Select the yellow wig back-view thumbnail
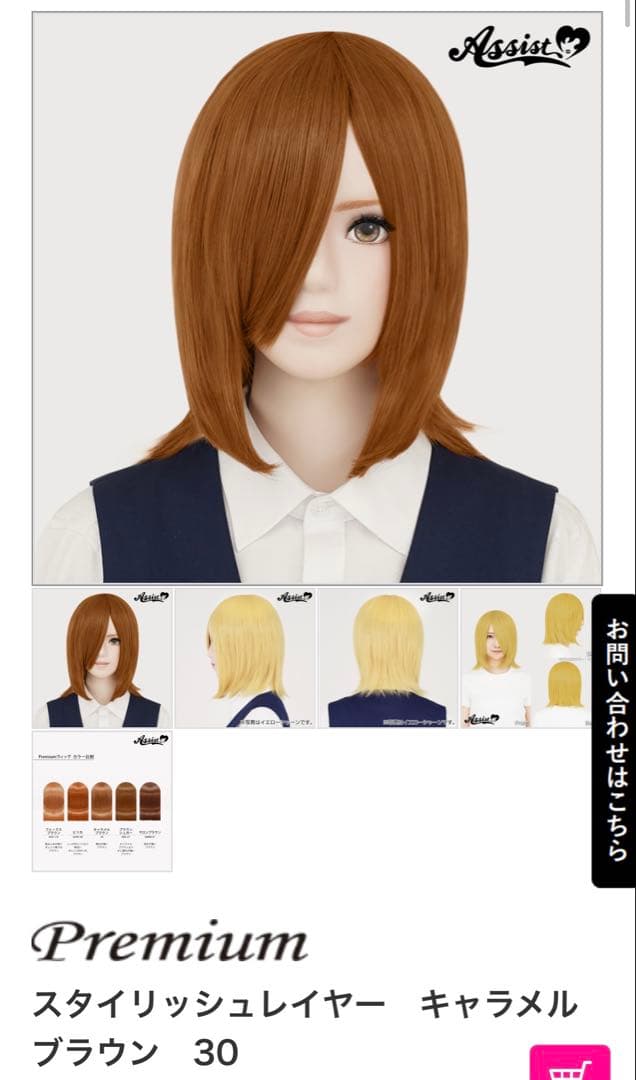 [388, 658]
